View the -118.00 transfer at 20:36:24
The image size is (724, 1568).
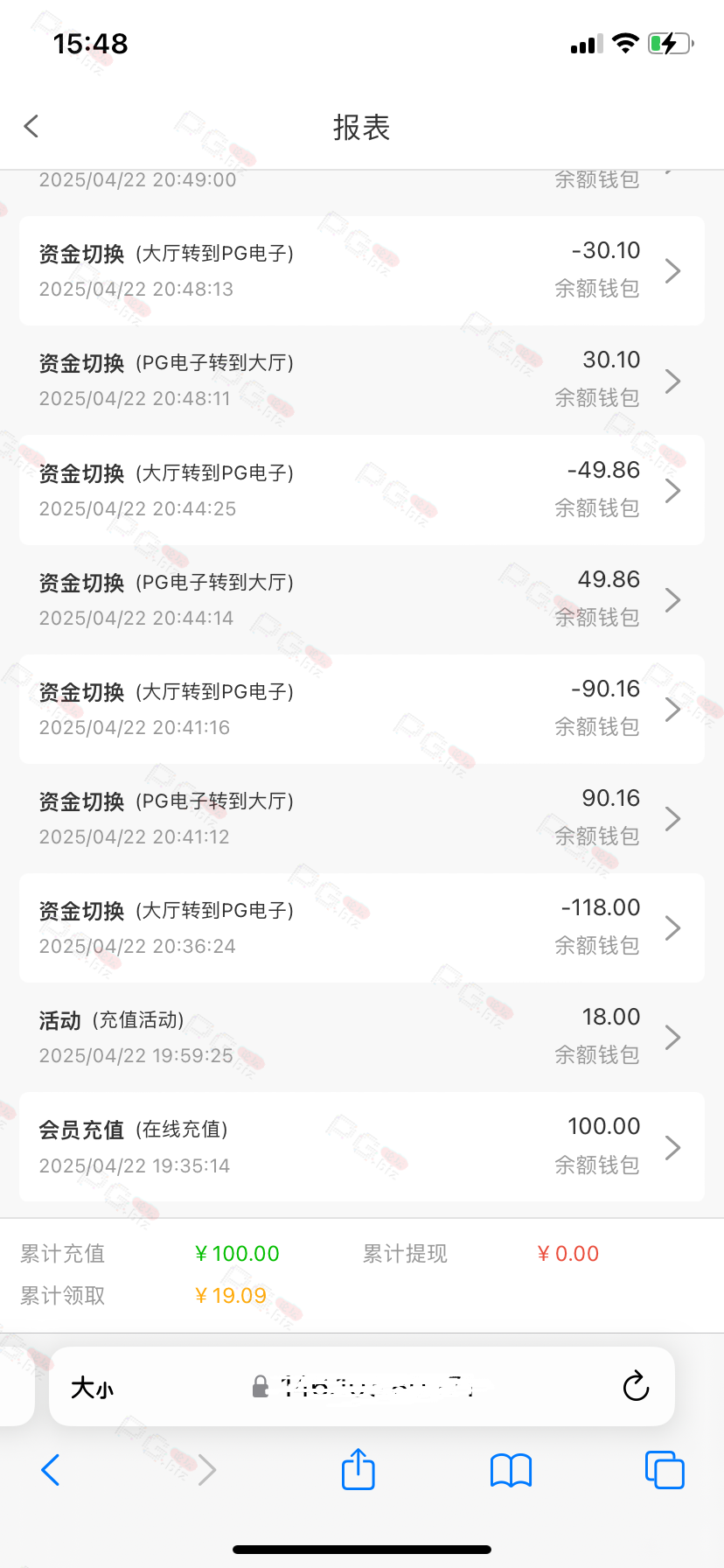click(362, 927)
